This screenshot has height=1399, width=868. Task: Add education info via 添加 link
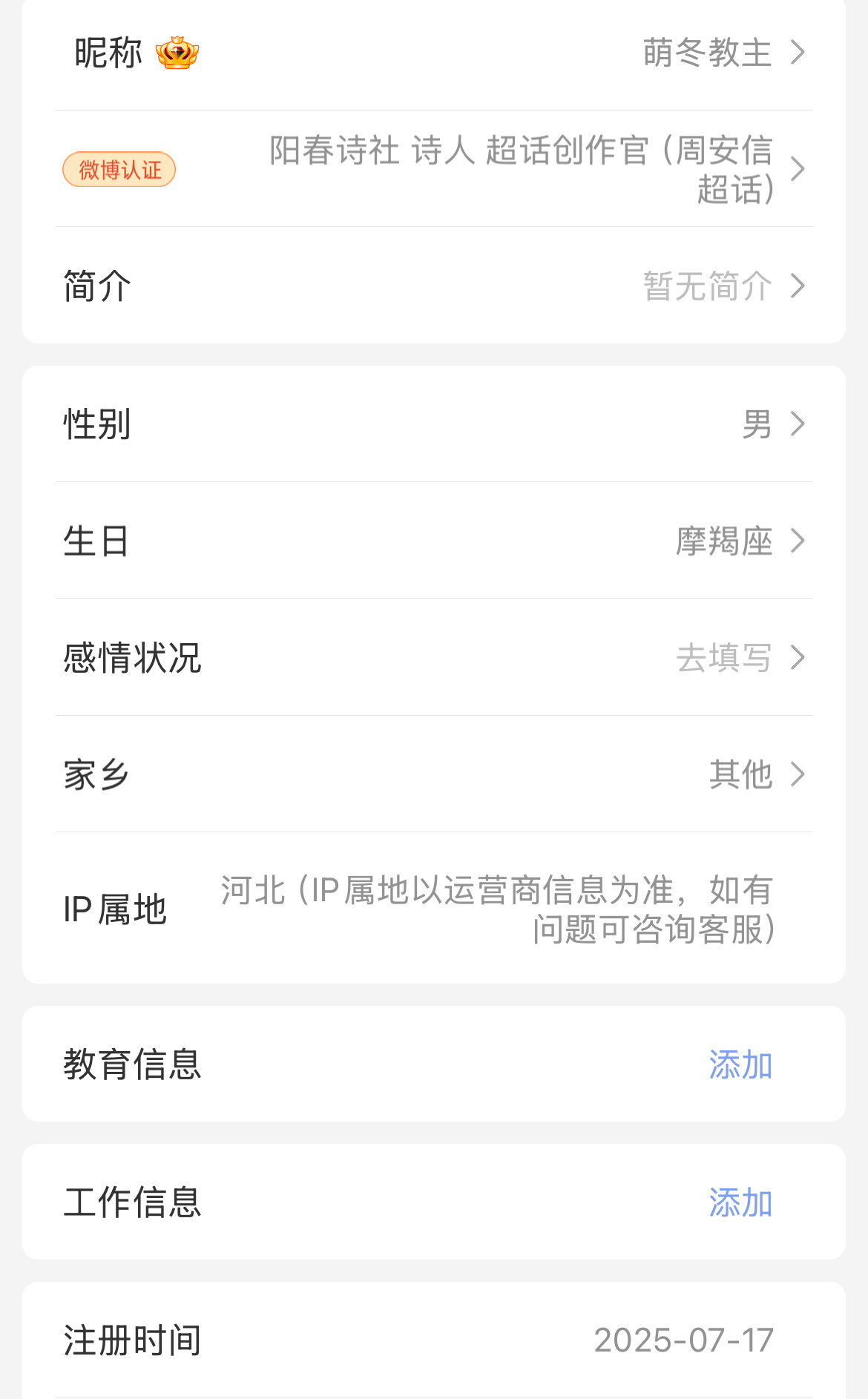pyautogui.click(x=741, y=1064)
